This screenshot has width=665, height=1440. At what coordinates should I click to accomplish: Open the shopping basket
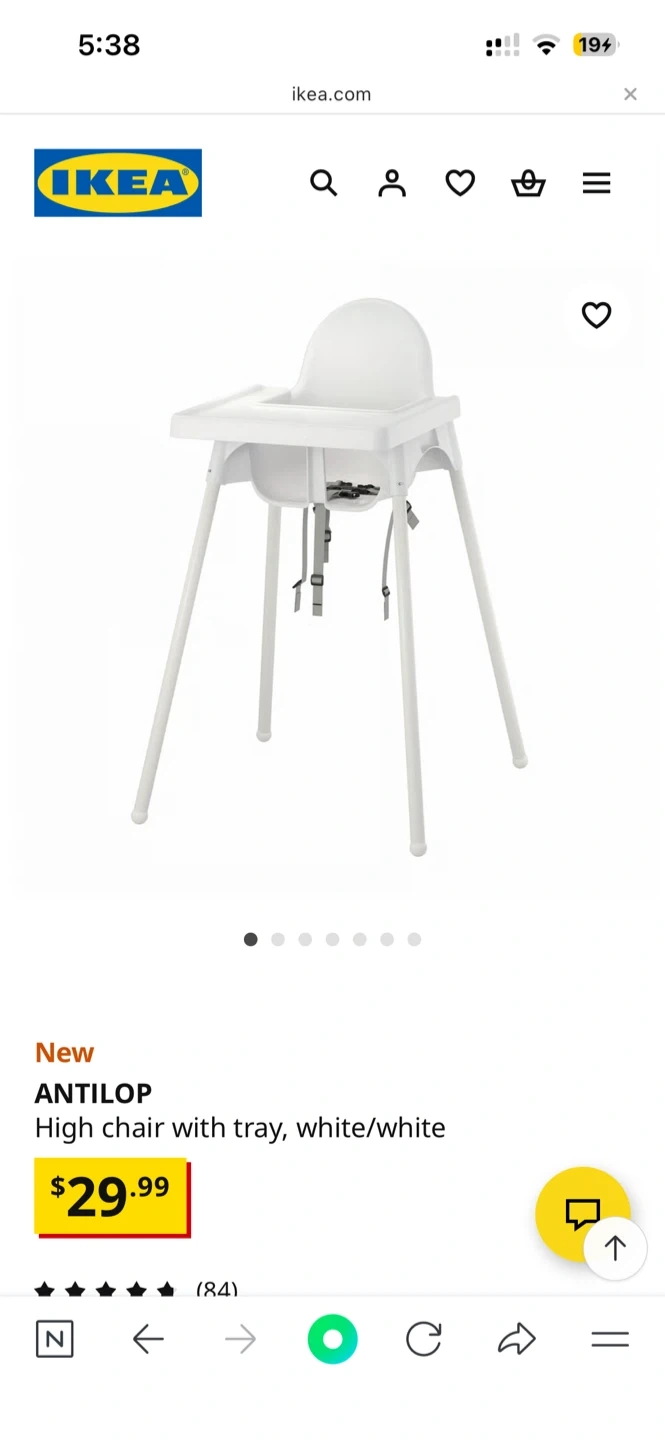[528, 183]
